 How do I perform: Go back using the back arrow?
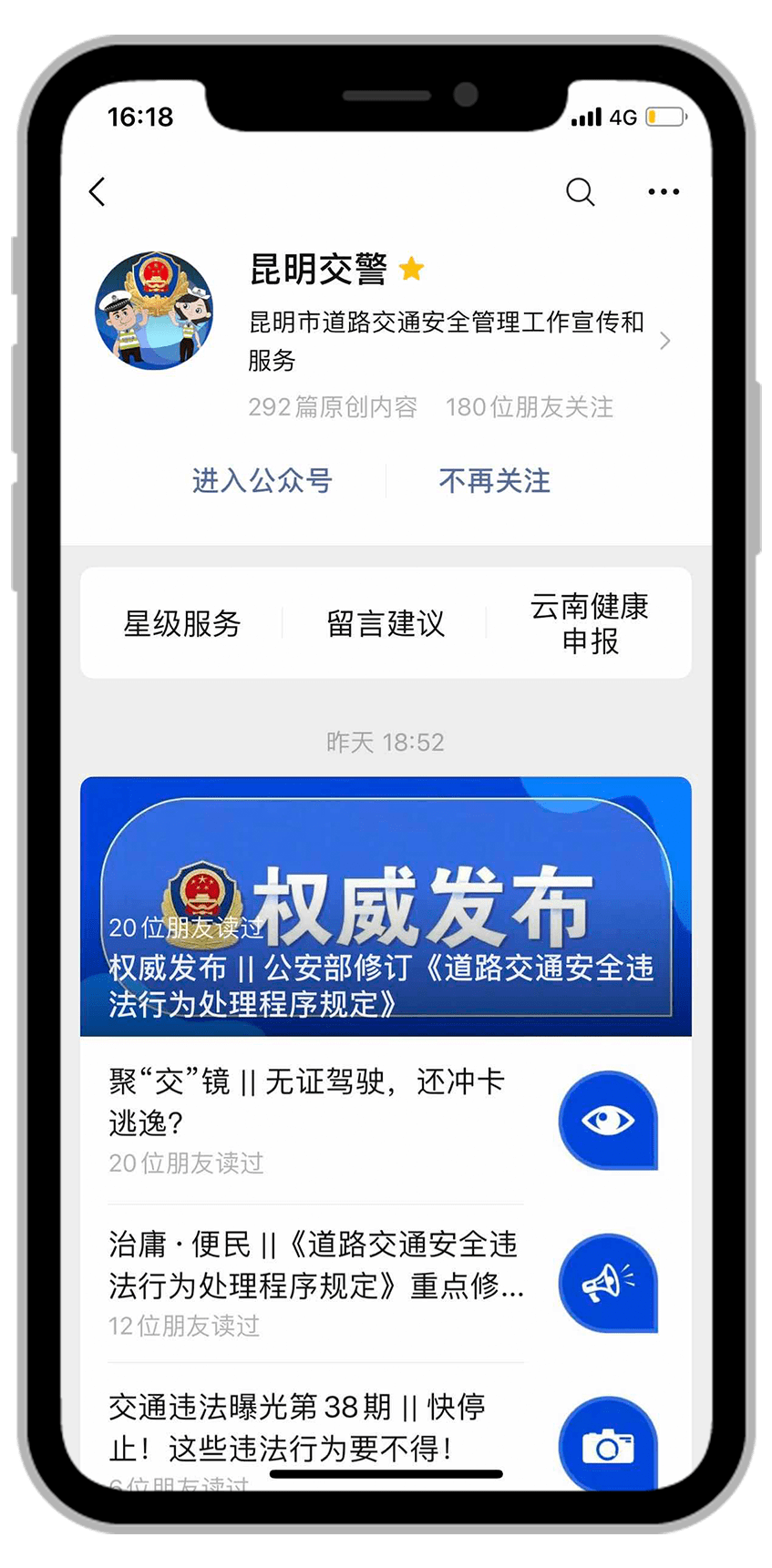[x=98, y=191]
